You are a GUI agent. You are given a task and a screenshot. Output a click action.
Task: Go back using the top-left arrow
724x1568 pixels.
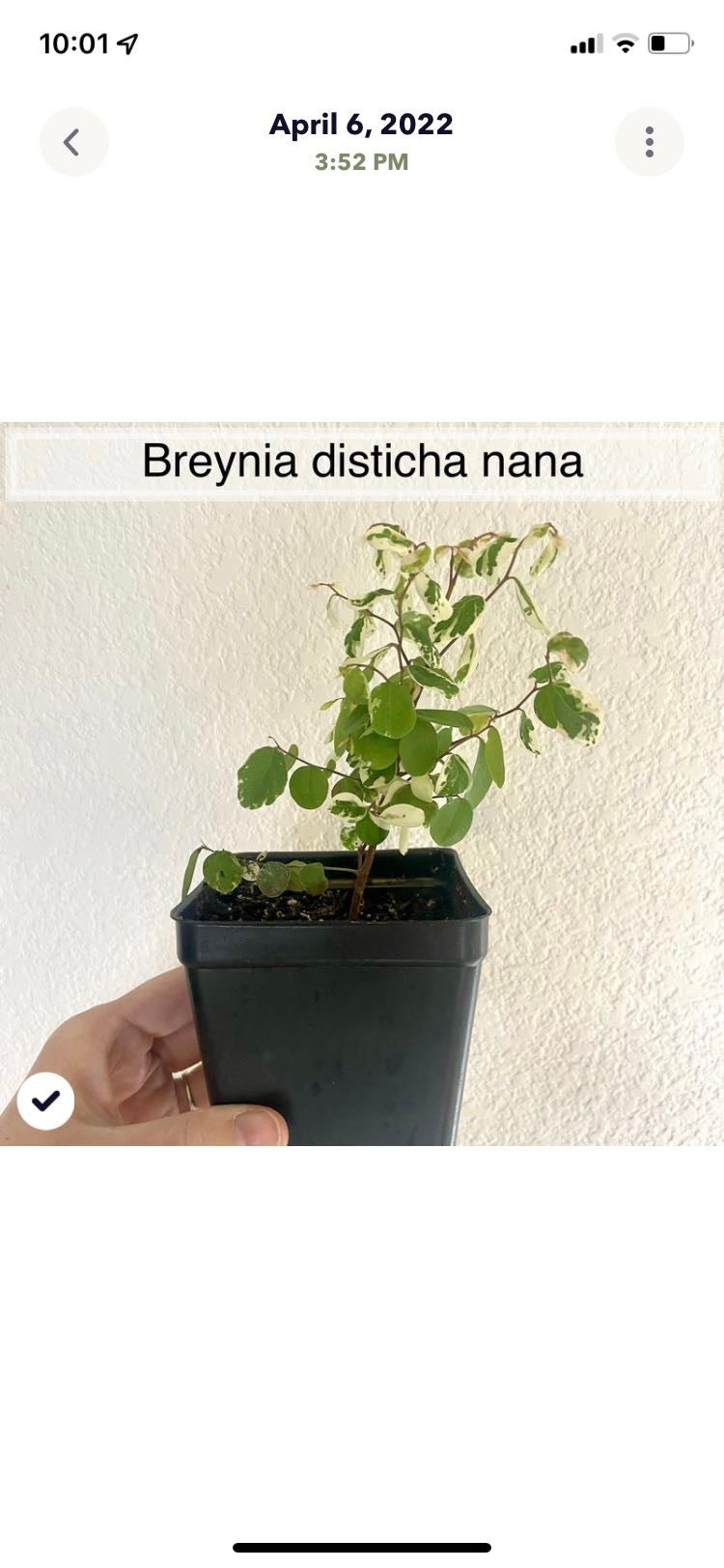(x=73, y=143)
